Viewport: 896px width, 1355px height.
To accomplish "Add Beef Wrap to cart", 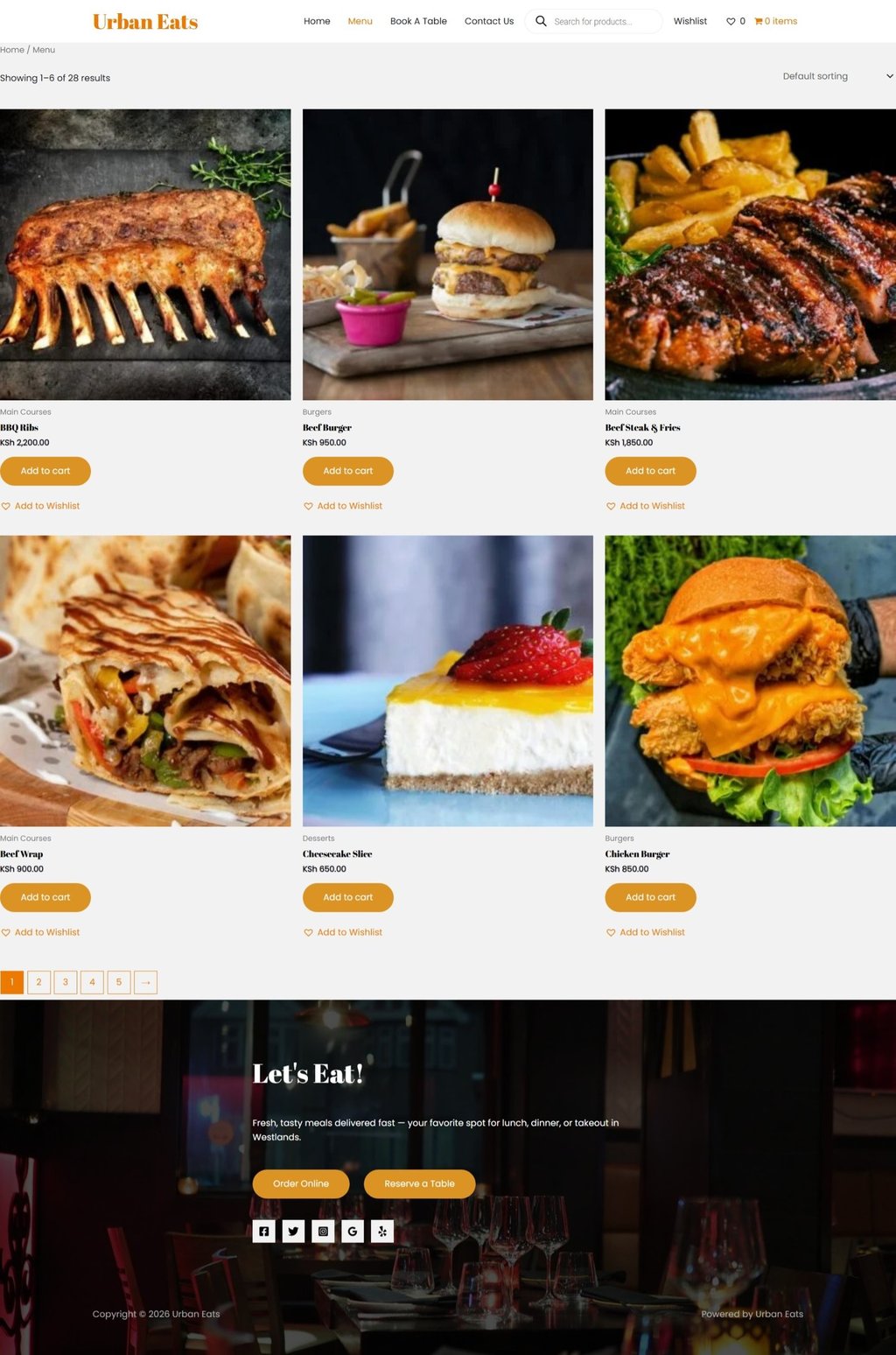I will click(45, 897).
